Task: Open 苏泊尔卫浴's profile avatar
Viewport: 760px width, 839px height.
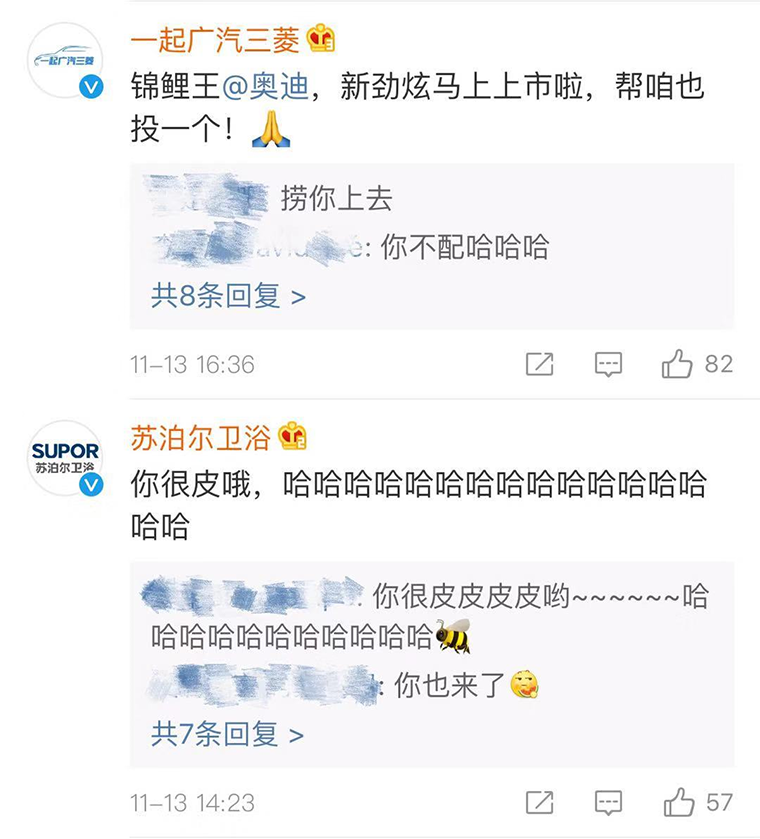Action: tap(65, 458)
